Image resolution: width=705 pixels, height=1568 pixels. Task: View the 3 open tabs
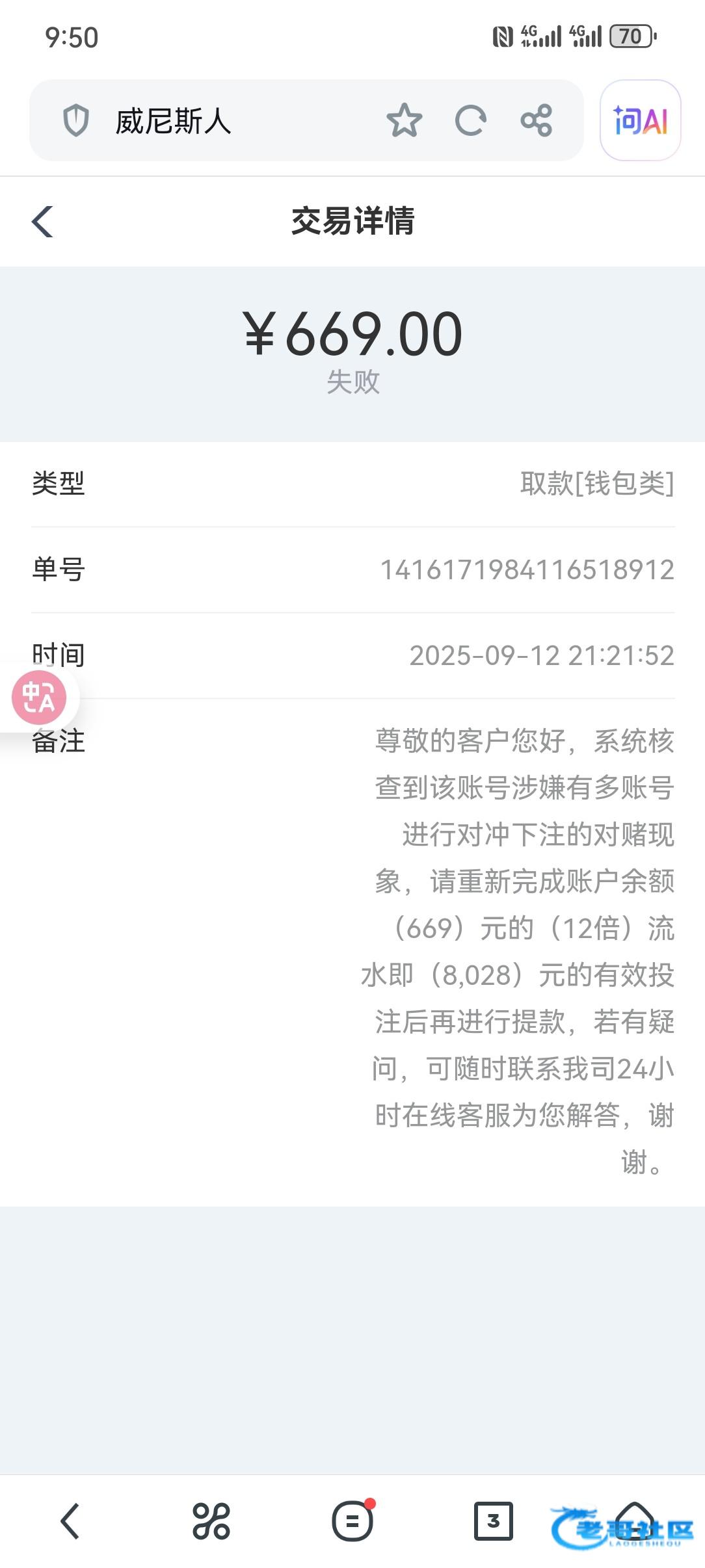pos(493,1521)
